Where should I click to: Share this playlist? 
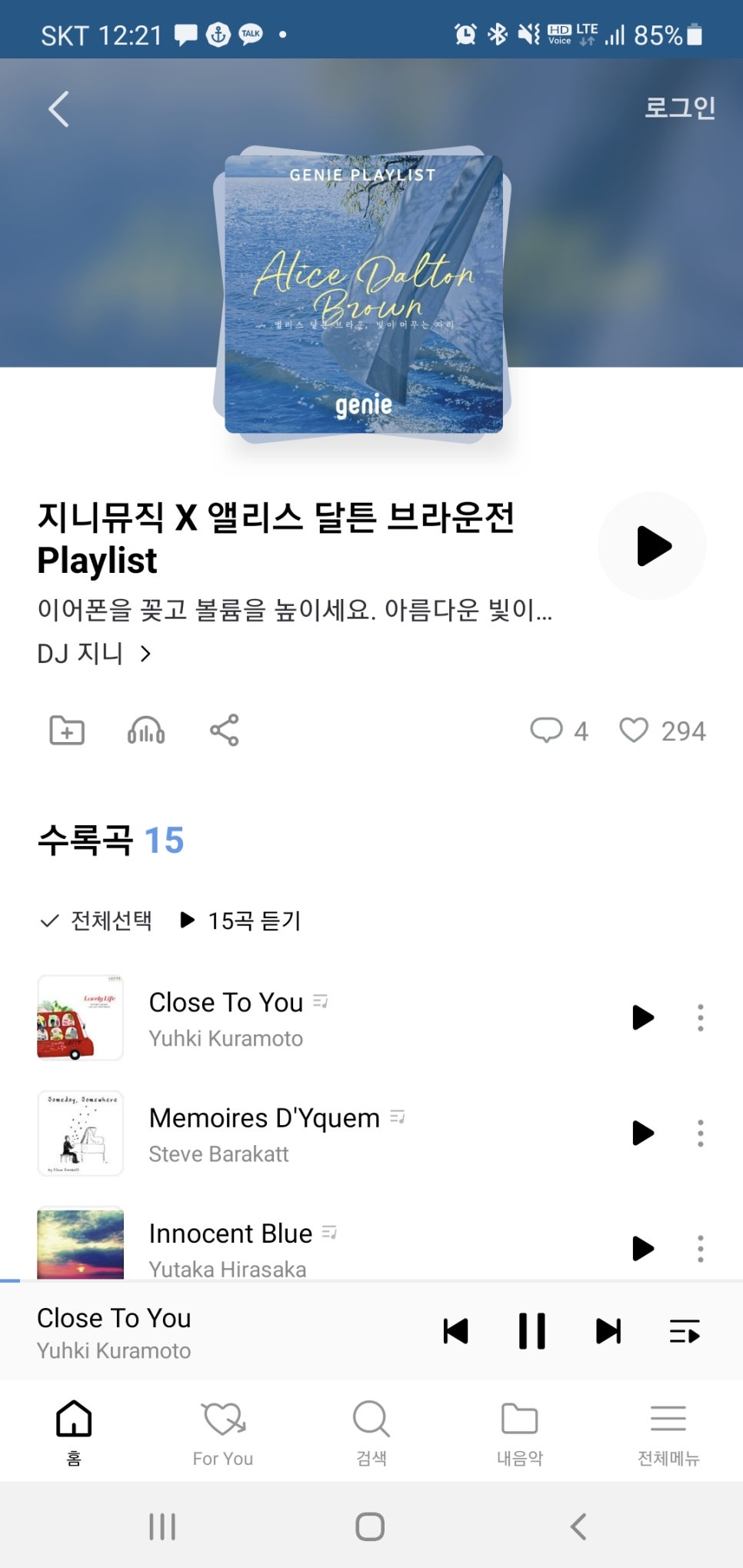225,731
